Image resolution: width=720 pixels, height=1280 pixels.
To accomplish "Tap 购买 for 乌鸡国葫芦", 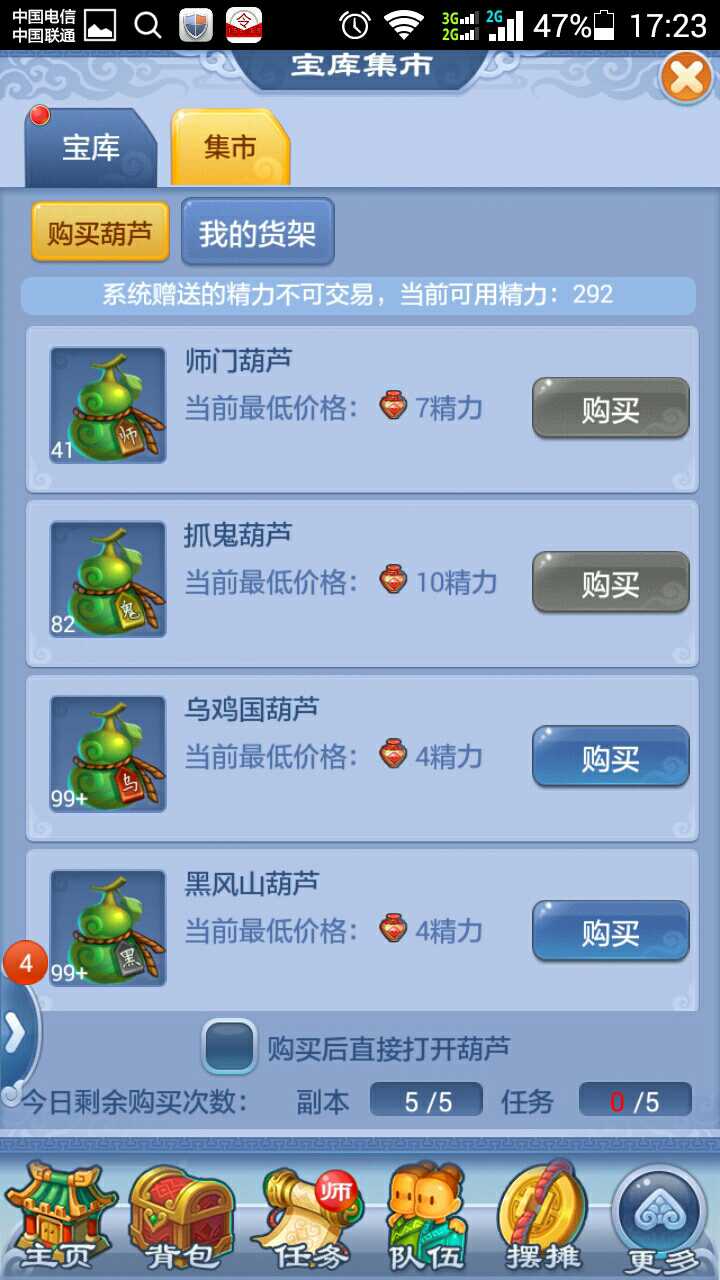I will 610,757.
